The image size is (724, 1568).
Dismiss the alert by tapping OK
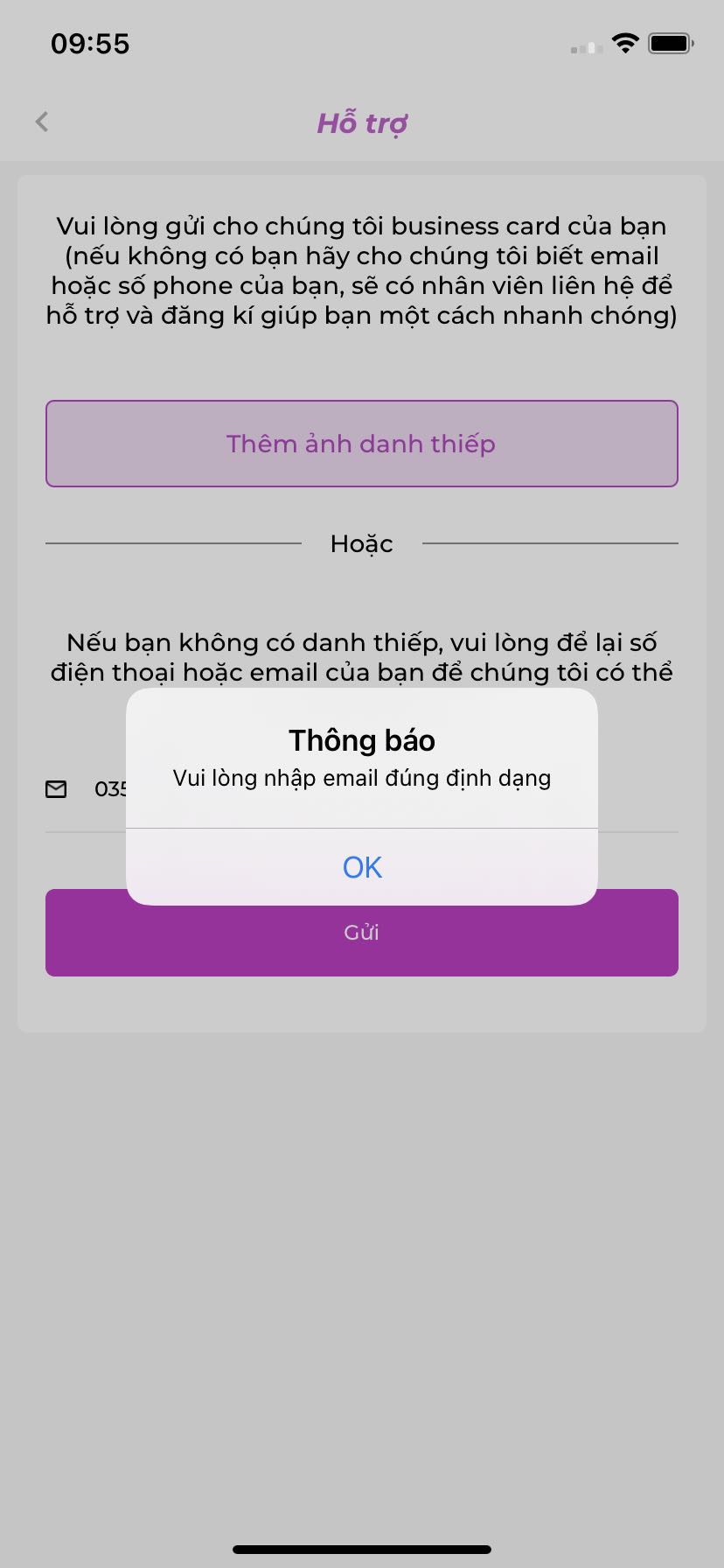362,867
